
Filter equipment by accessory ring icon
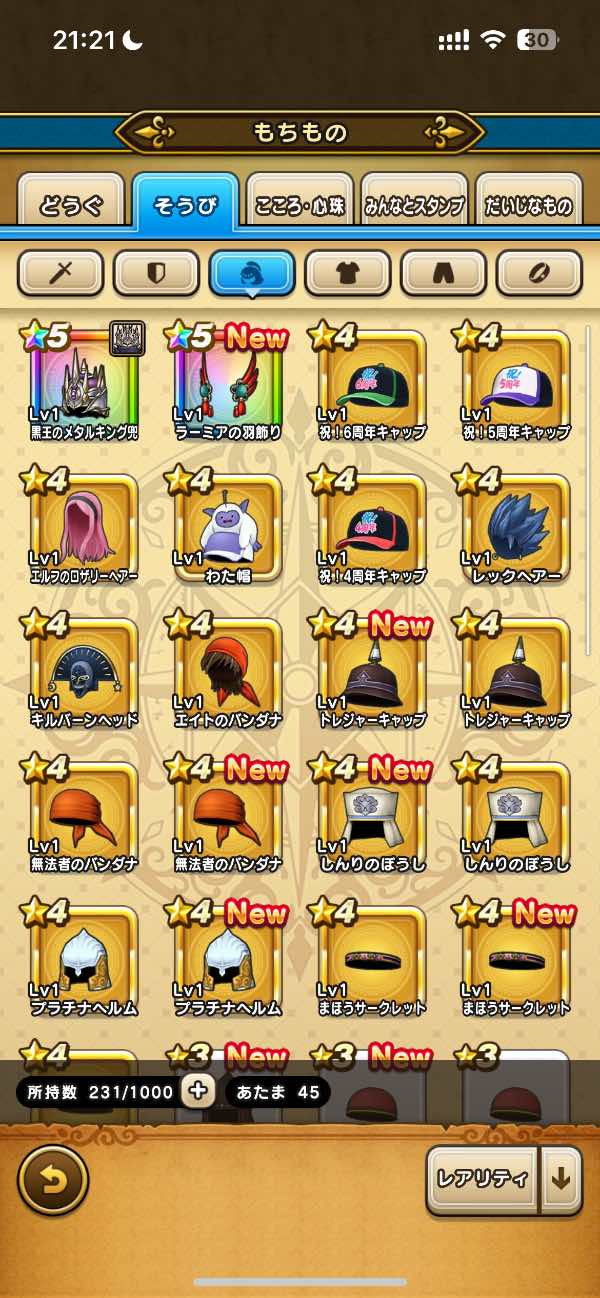click(x=539, y=271)
